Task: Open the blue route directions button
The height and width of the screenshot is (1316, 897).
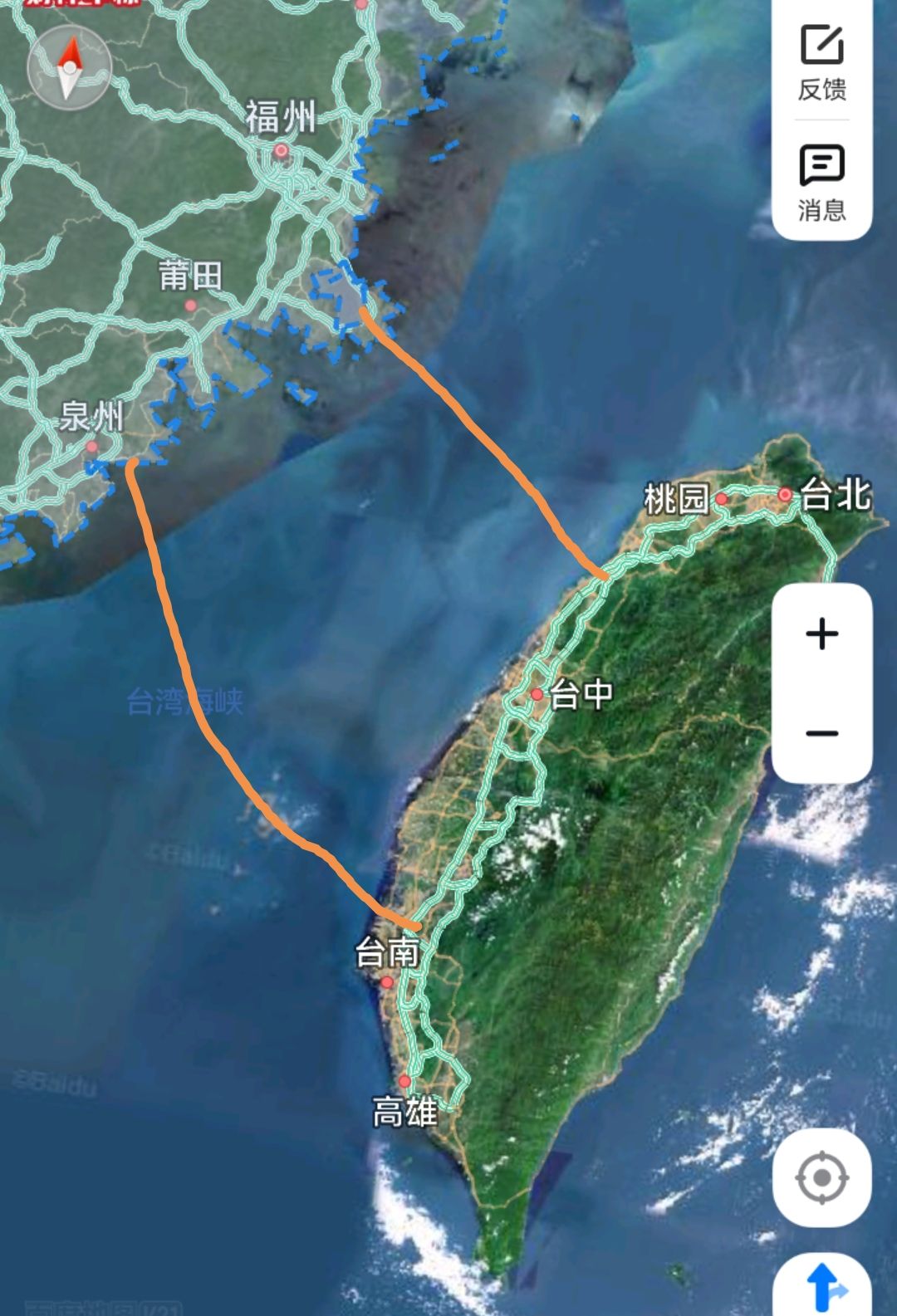Action: (x=824, y=1287)
